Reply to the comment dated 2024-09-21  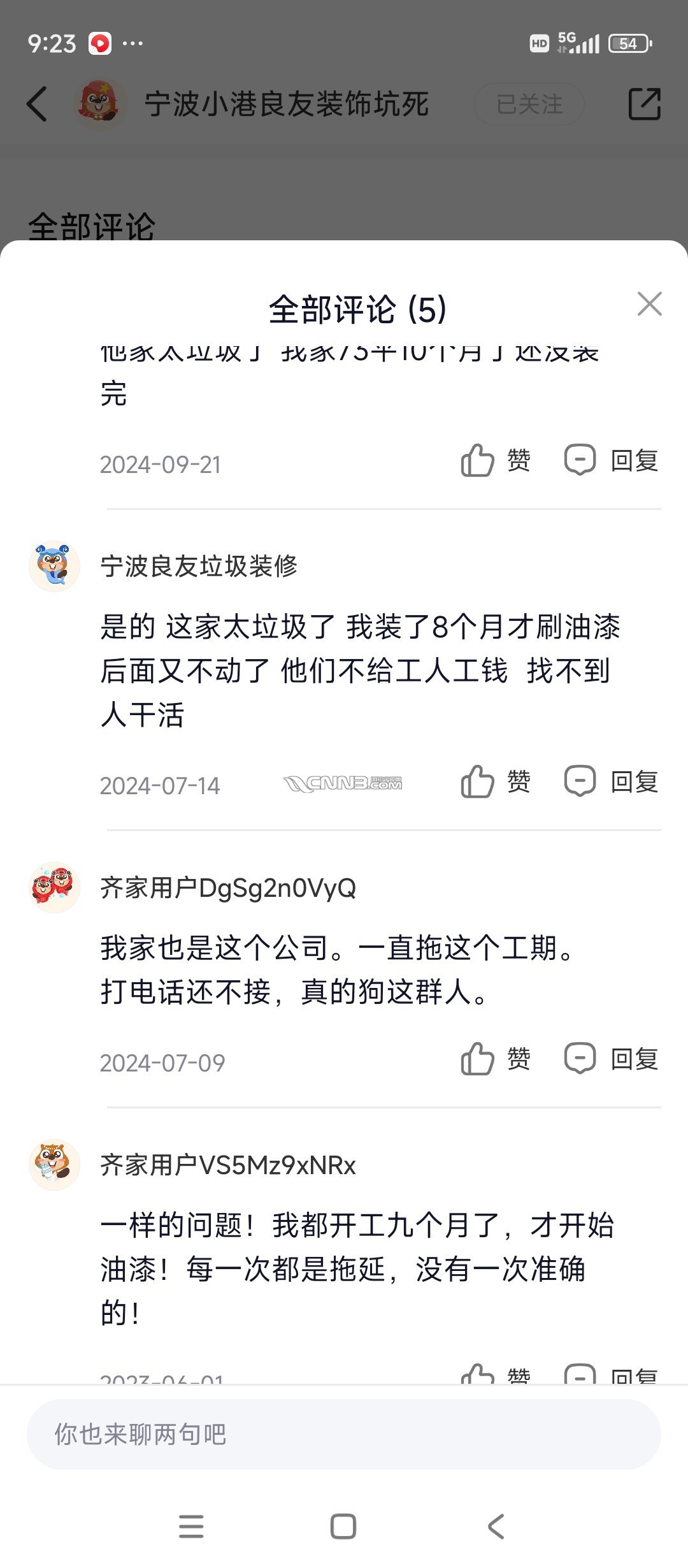coord(611,460)
